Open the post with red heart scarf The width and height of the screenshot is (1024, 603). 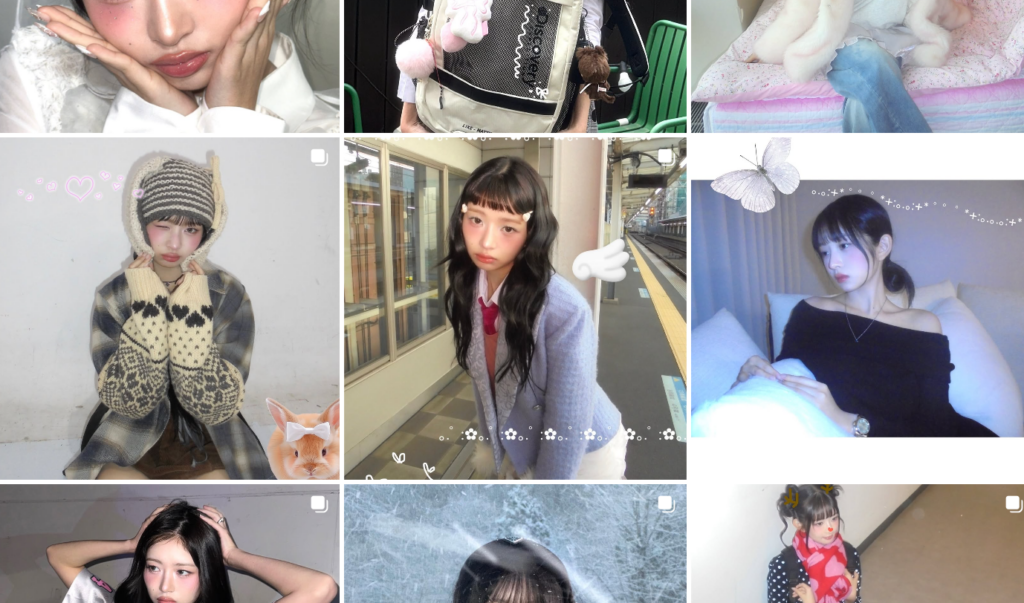tap(857, 543)
